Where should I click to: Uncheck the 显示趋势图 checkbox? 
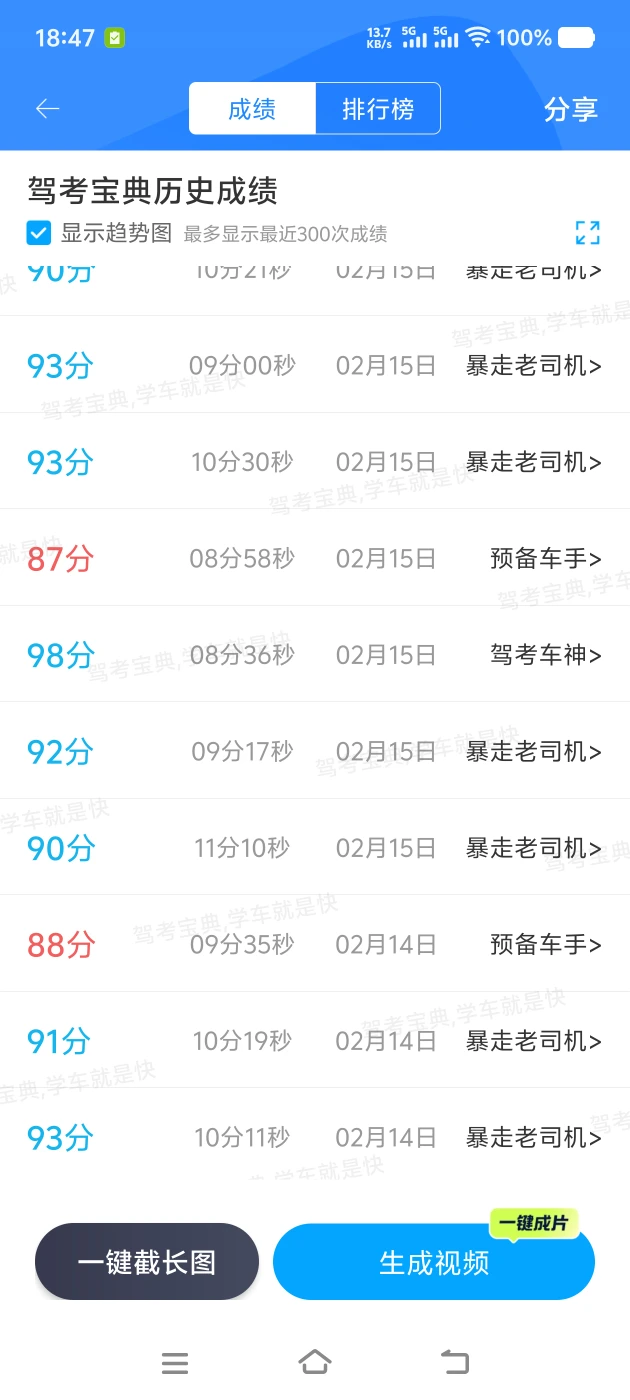pyautogui.click(x=38, y=233)
